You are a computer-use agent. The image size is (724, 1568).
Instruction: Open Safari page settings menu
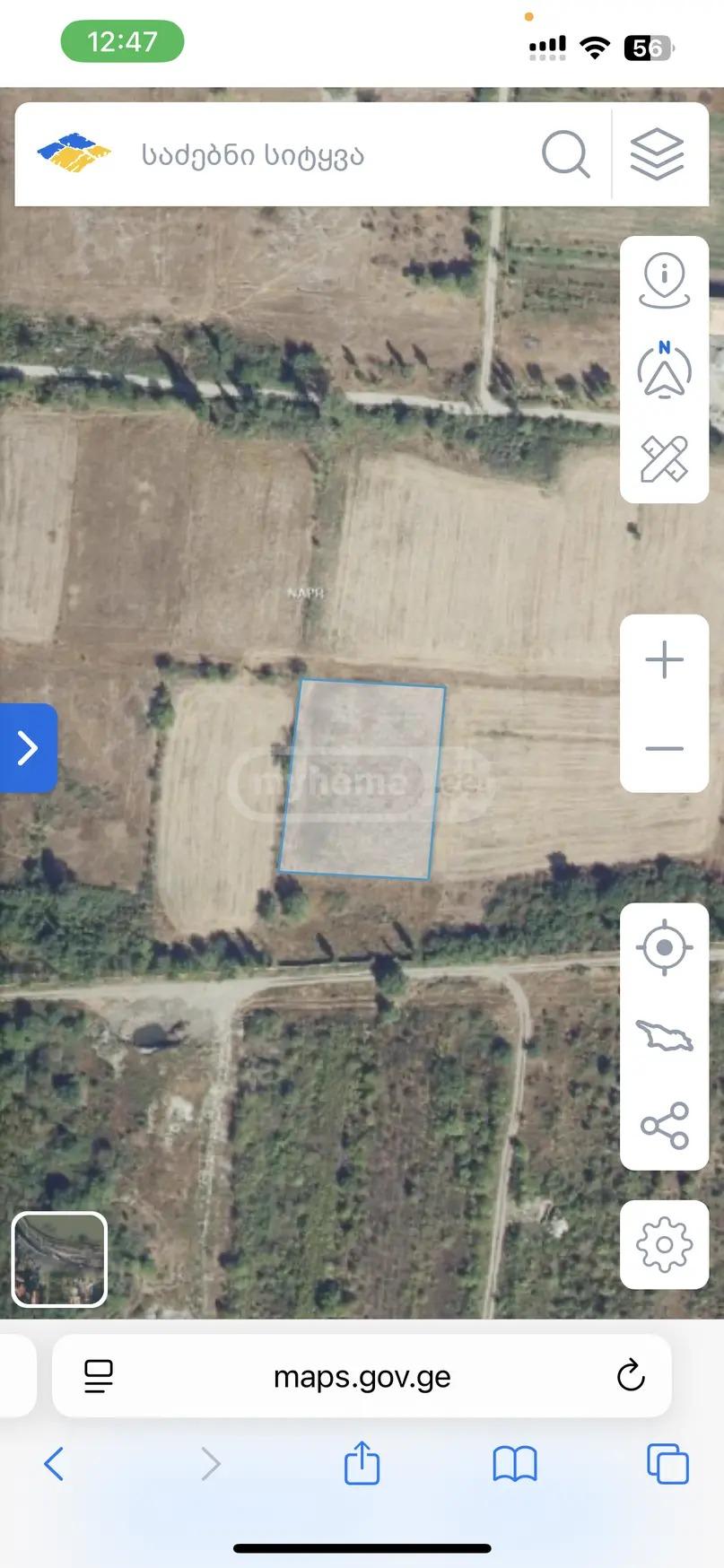[99, 1376]
